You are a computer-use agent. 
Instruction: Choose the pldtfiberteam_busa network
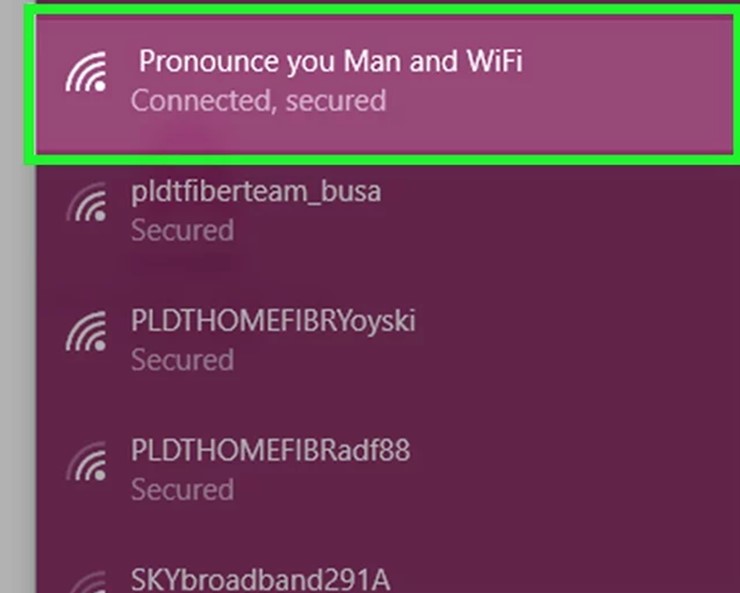(256, 209)
